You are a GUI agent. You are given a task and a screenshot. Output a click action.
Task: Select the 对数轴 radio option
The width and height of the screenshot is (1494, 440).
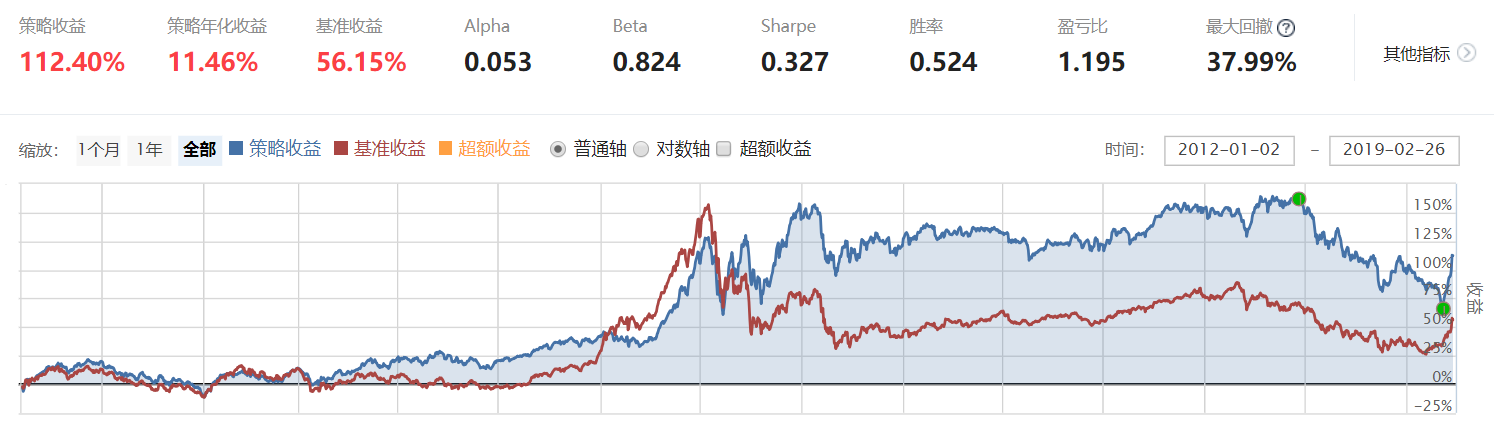coord(641,150)
